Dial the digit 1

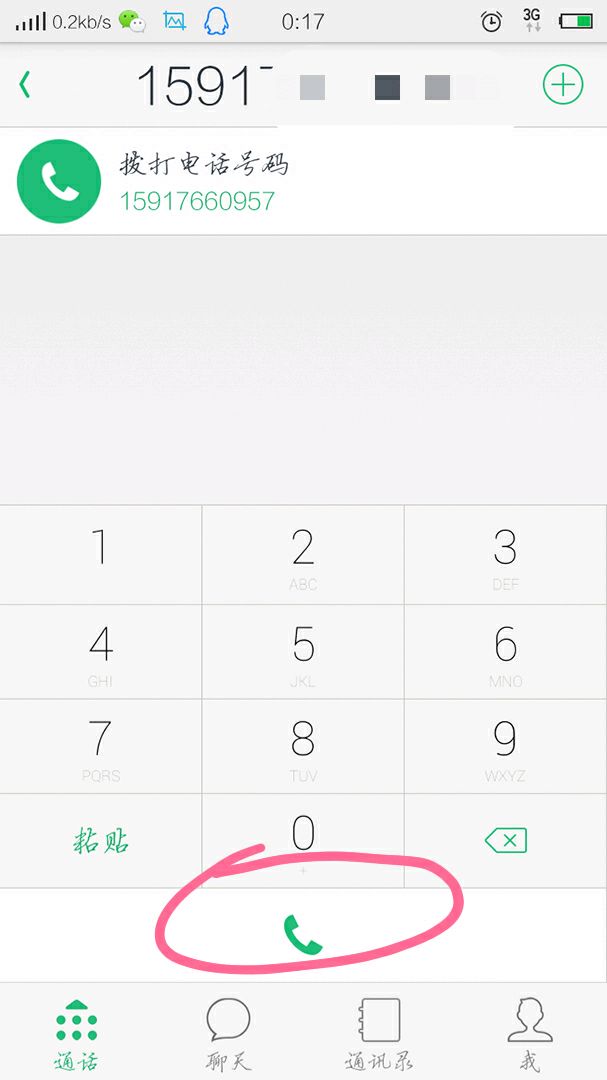(100, 555)
